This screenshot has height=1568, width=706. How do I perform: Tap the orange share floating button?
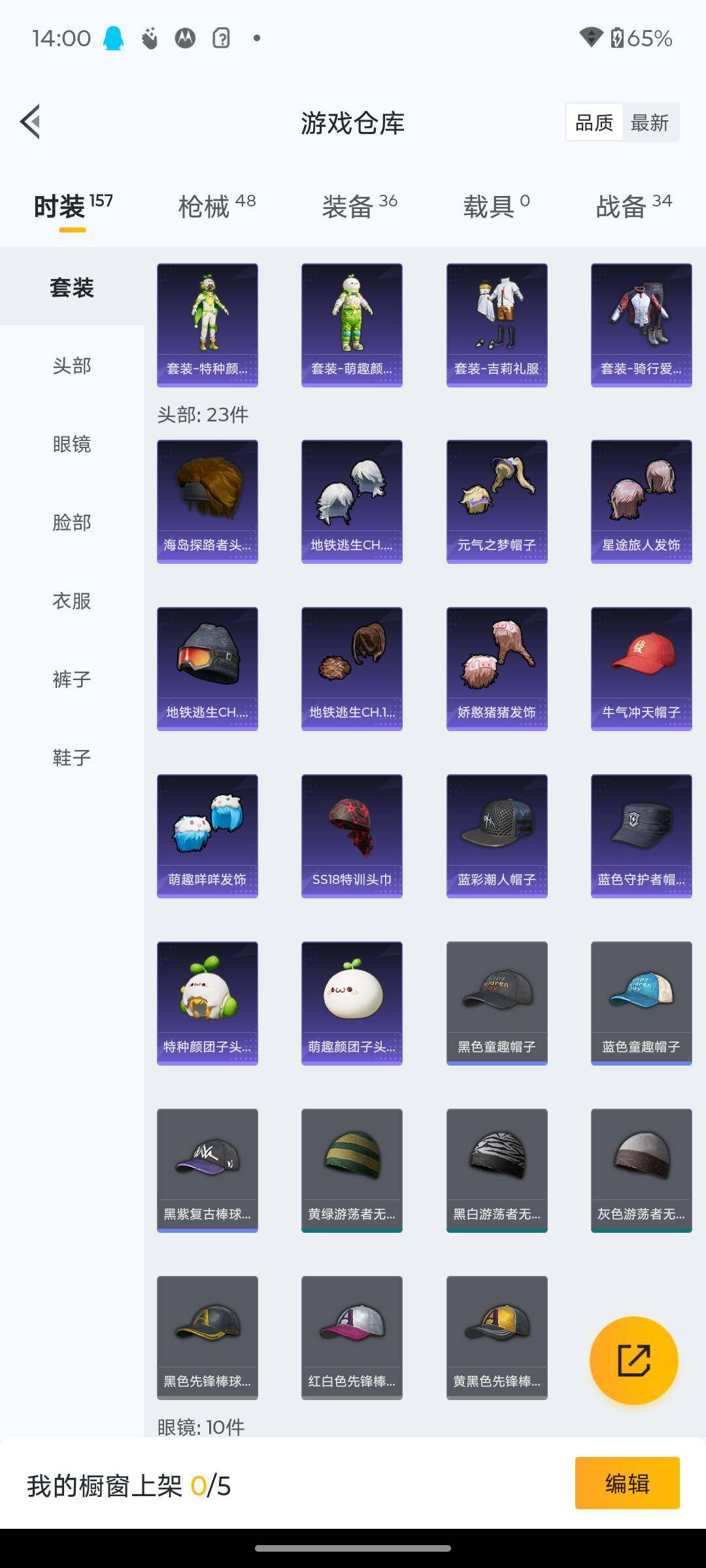[633, 1360]
